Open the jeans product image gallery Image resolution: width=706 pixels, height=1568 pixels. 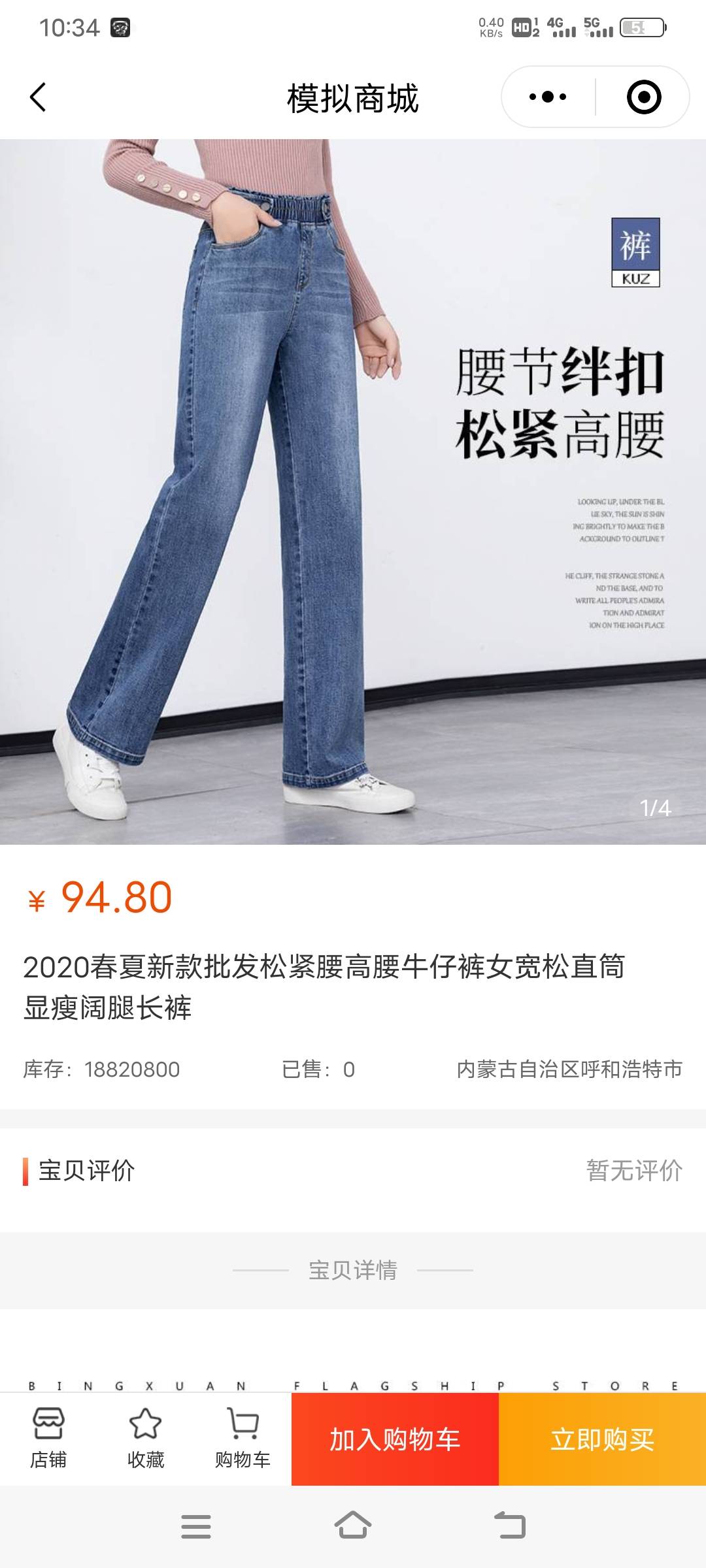353,491
